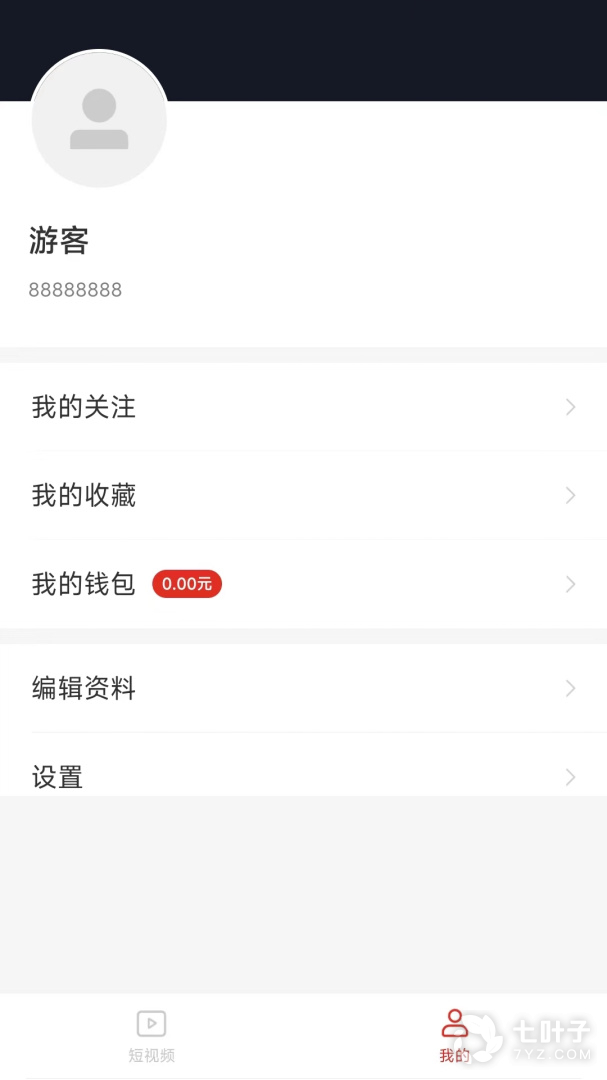The width and height of the screenshot is (607, 1080).
Task: Tap the guest profile avatar
Action: (x=99, y=120)
